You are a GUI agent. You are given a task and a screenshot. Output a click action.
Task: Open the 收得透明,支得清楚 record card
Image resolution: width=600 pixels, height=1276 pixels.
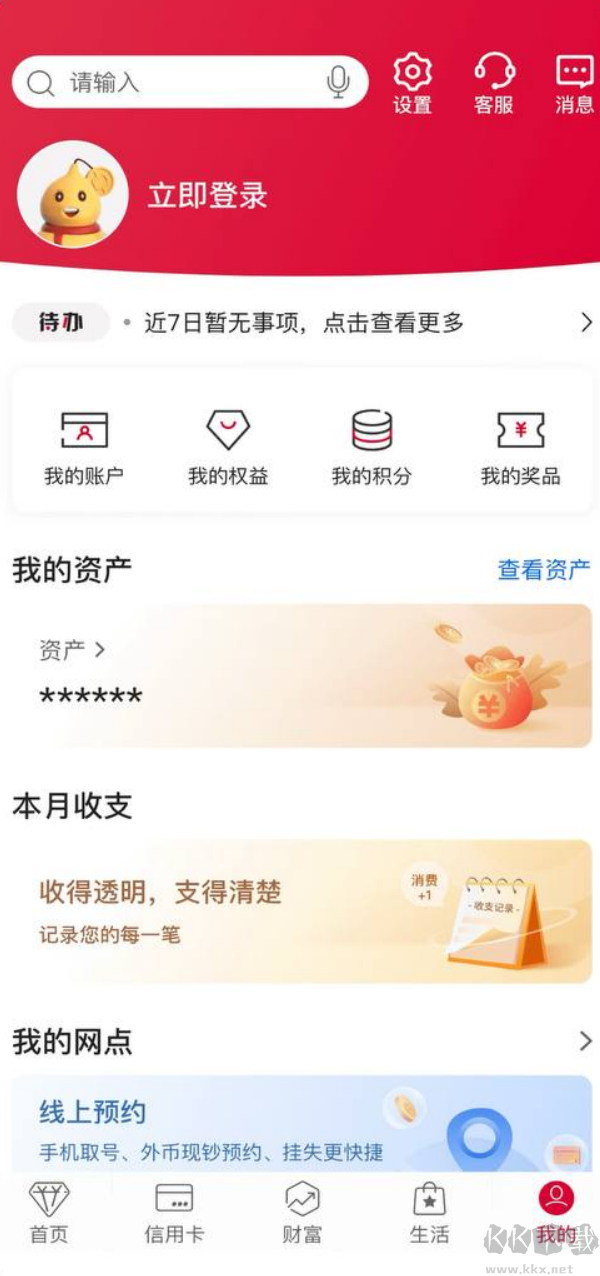(300, 910)
